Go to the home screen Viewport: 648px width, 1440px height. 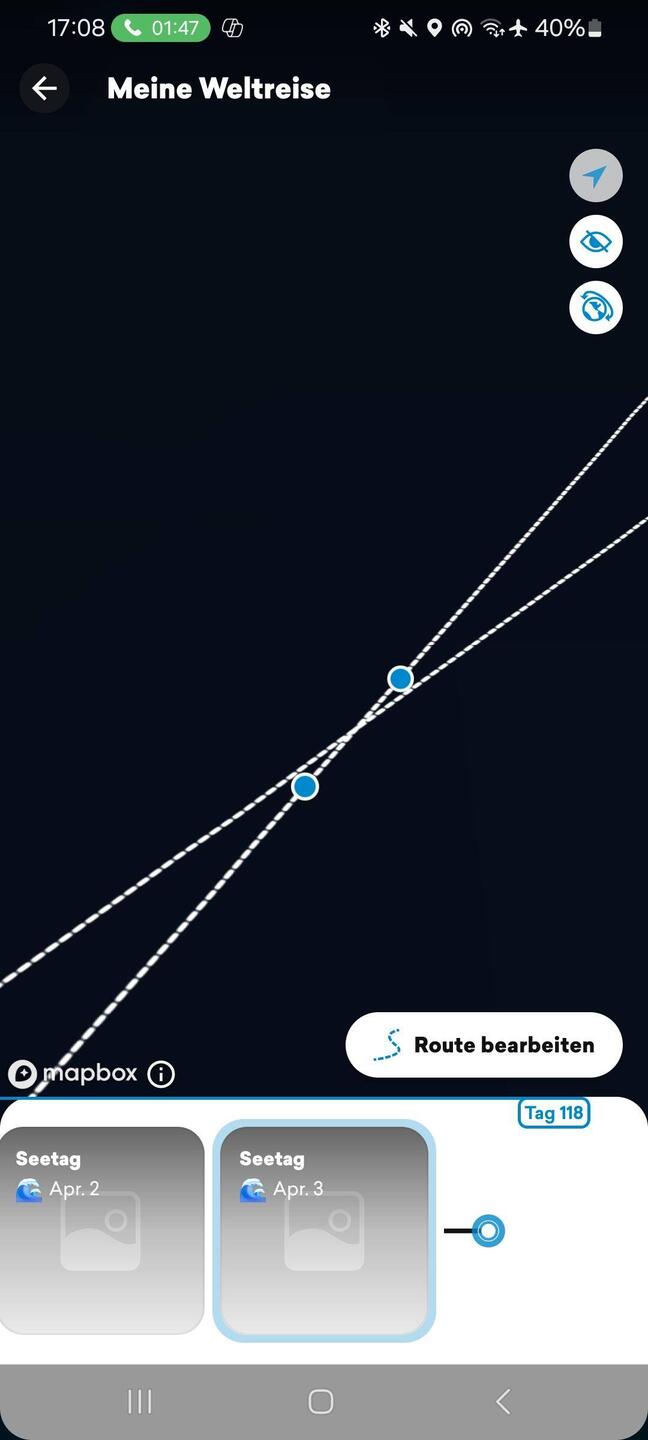321,1402
